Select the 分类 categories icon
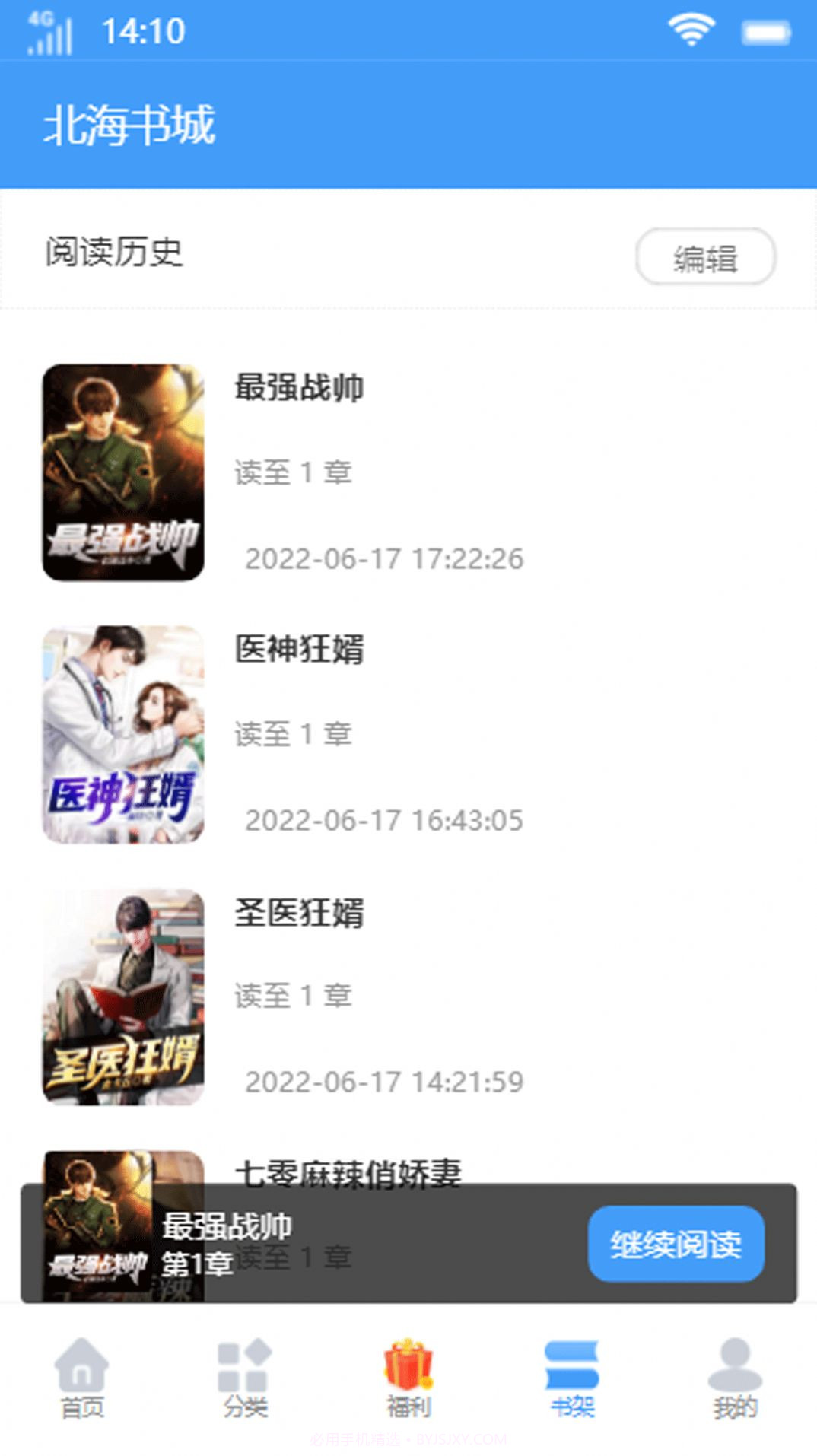 [242, 1368]
